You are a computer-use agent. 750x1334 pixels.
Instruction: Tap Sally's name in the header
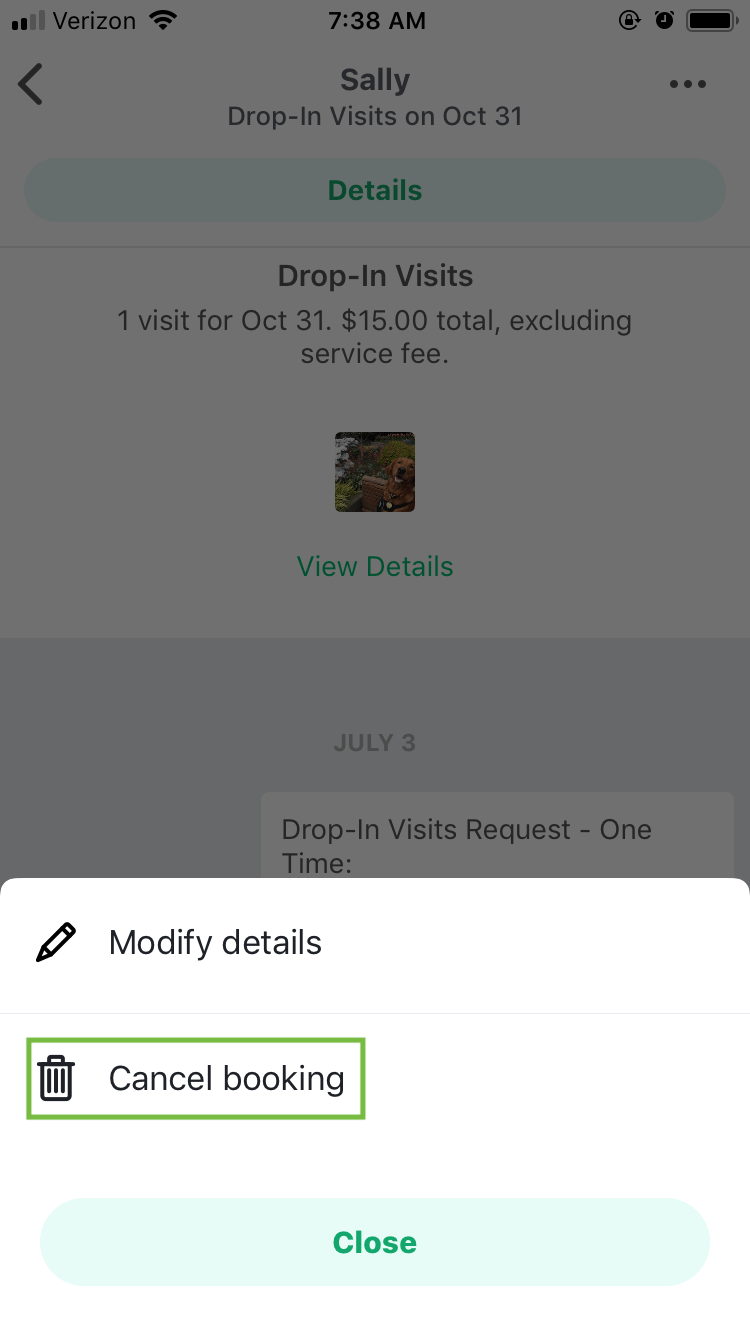point(374,79)
